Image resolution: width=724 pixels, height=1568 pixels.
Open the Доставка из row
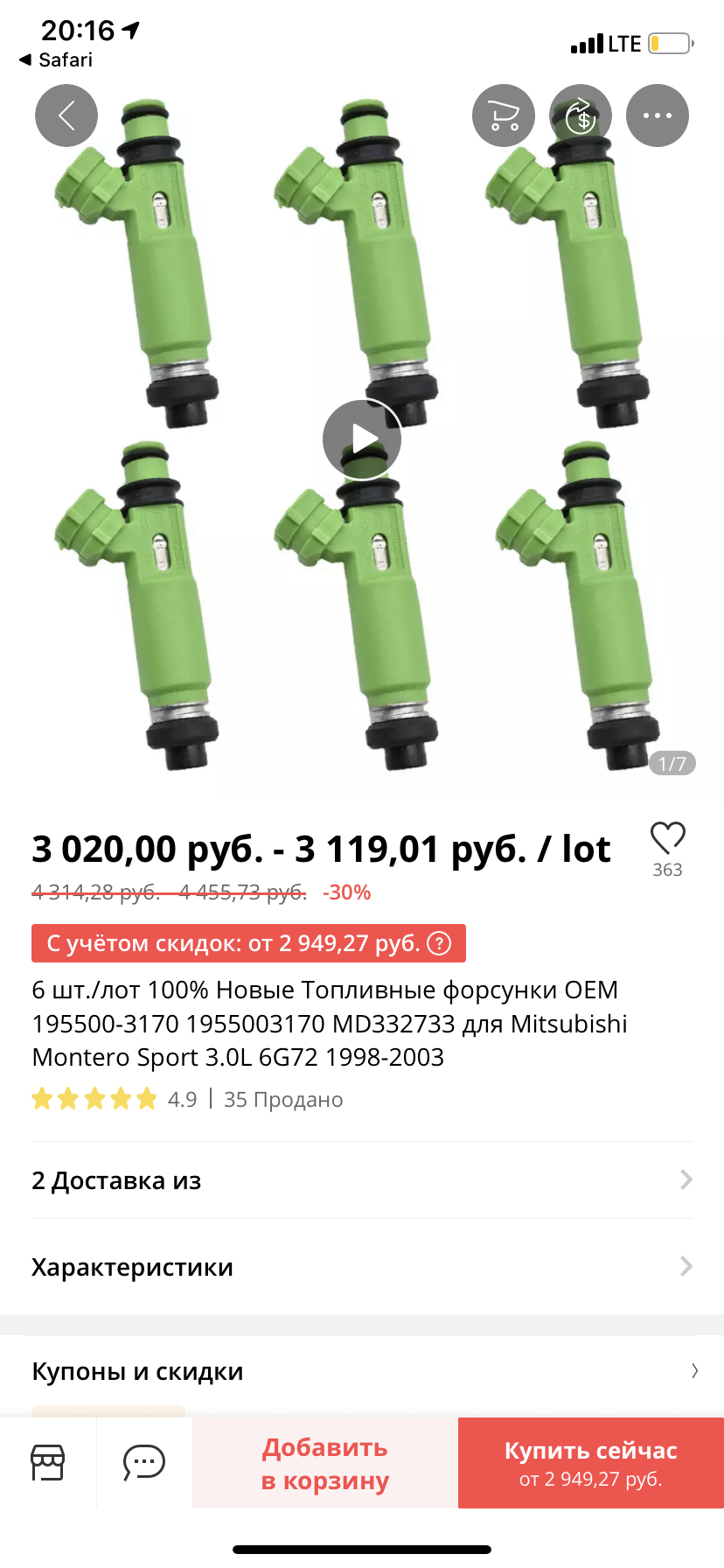[362, 1180]
